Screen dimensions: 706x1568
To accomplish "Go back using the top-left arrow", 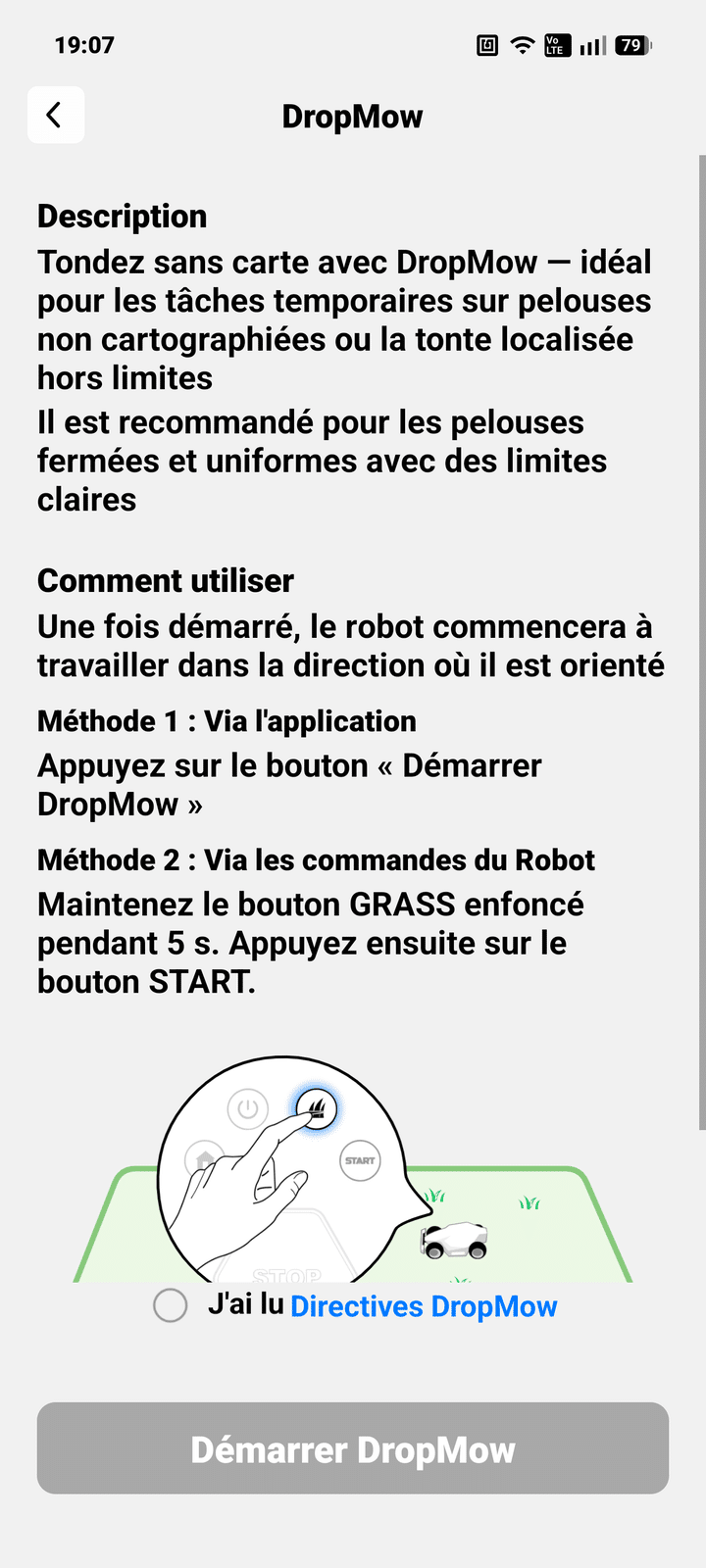I will pyautogui.click(x=56, y=116).
